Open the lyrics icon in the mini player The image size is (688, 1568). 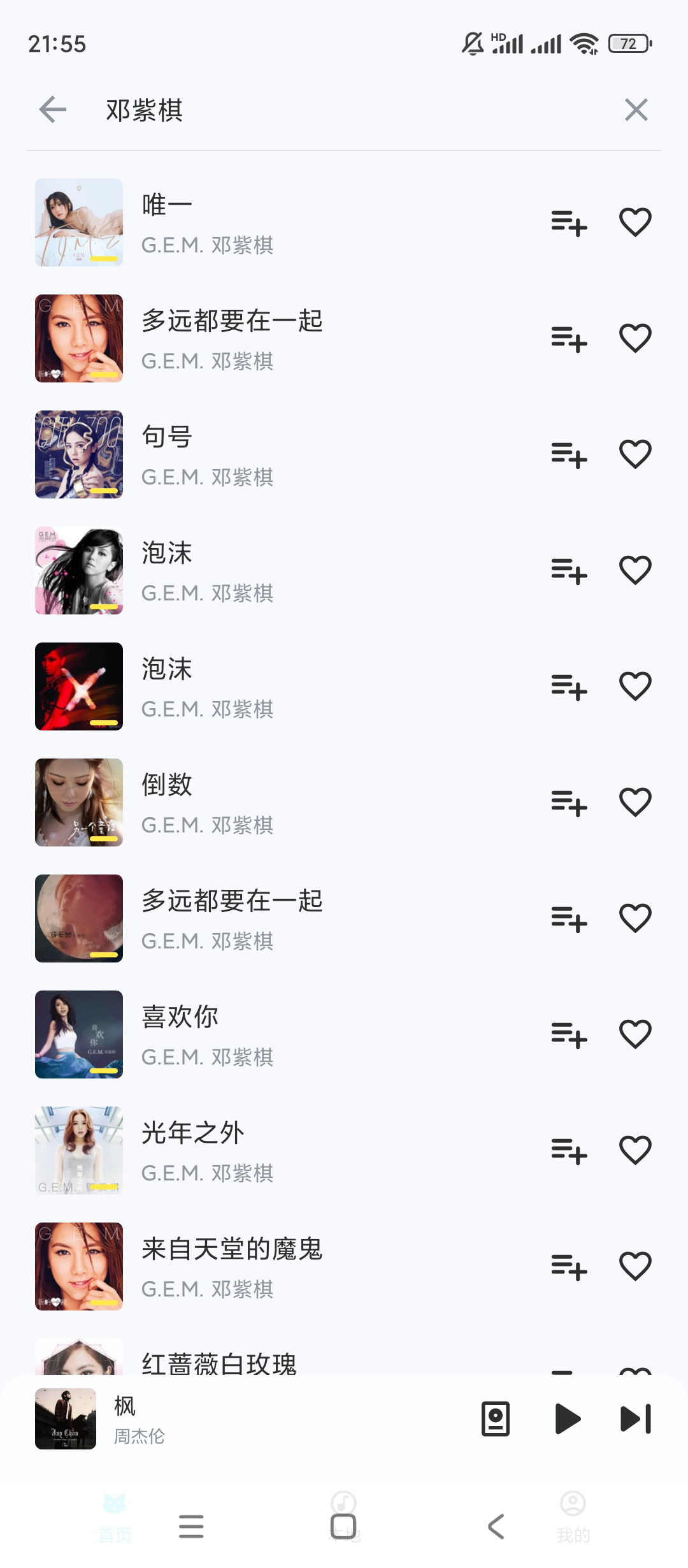496,1419
